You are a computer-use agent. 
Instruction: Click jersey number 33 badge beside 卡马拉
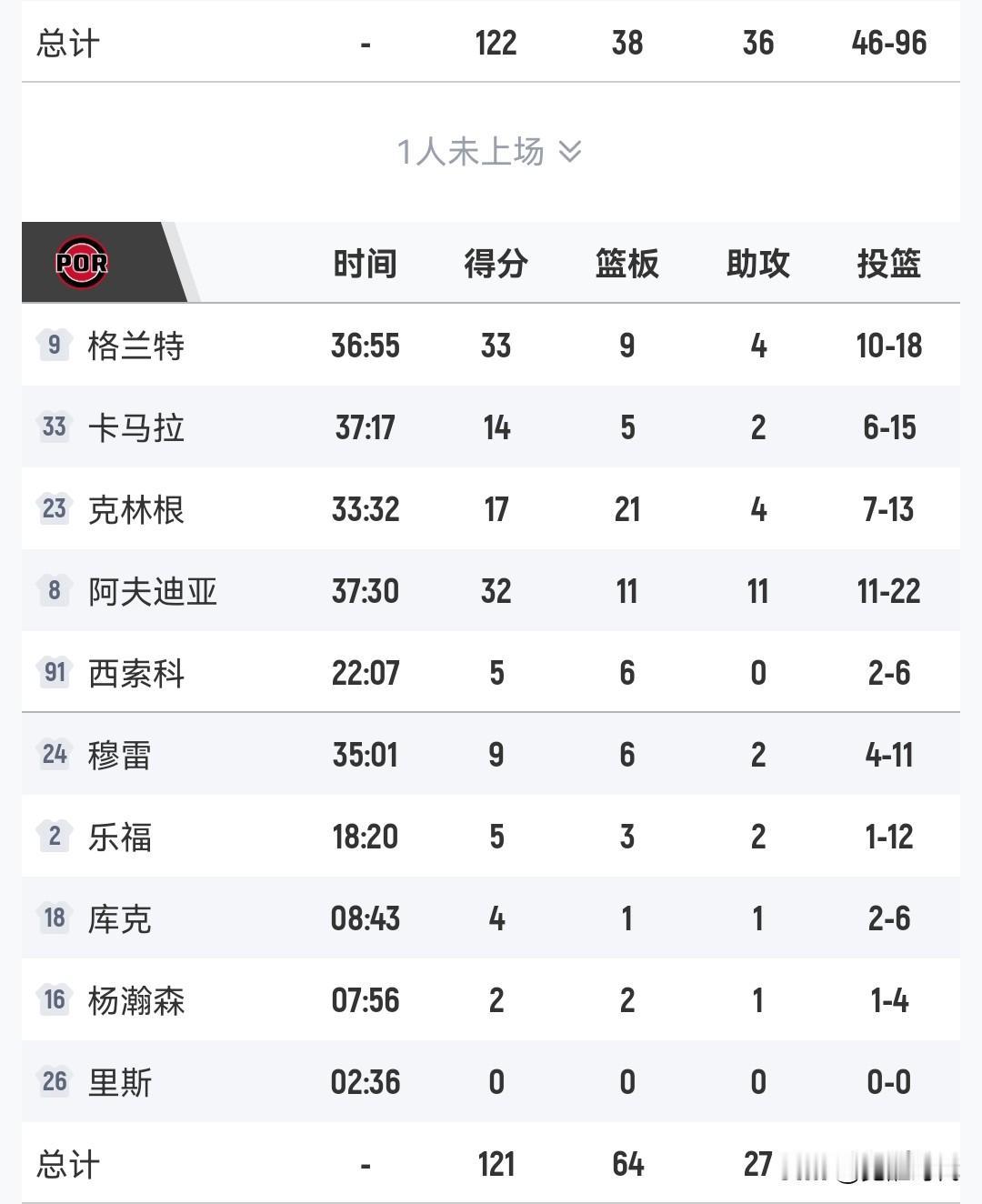[x=53, y=427]
